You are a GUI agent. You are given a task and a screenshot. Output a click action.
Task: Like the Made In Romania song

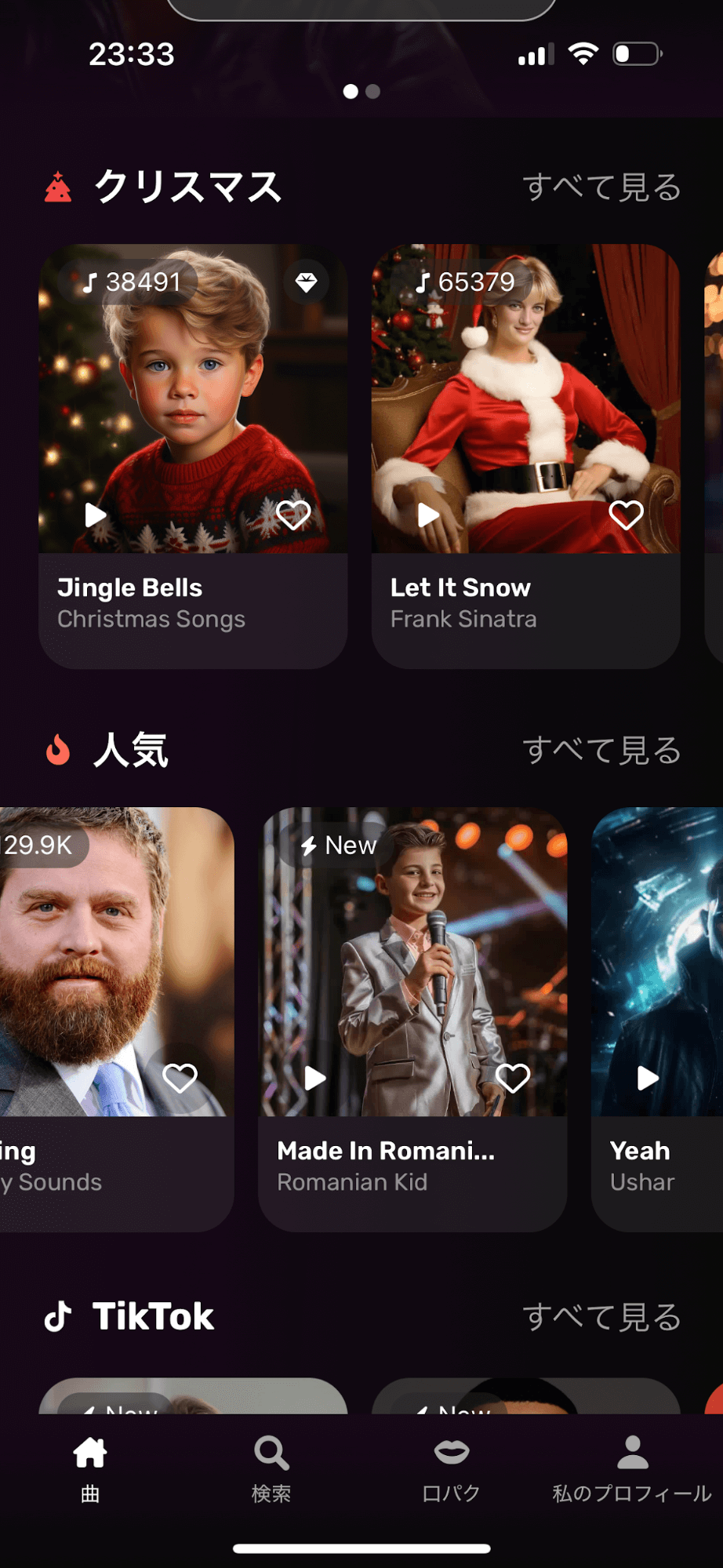(x=513, y=1079)
